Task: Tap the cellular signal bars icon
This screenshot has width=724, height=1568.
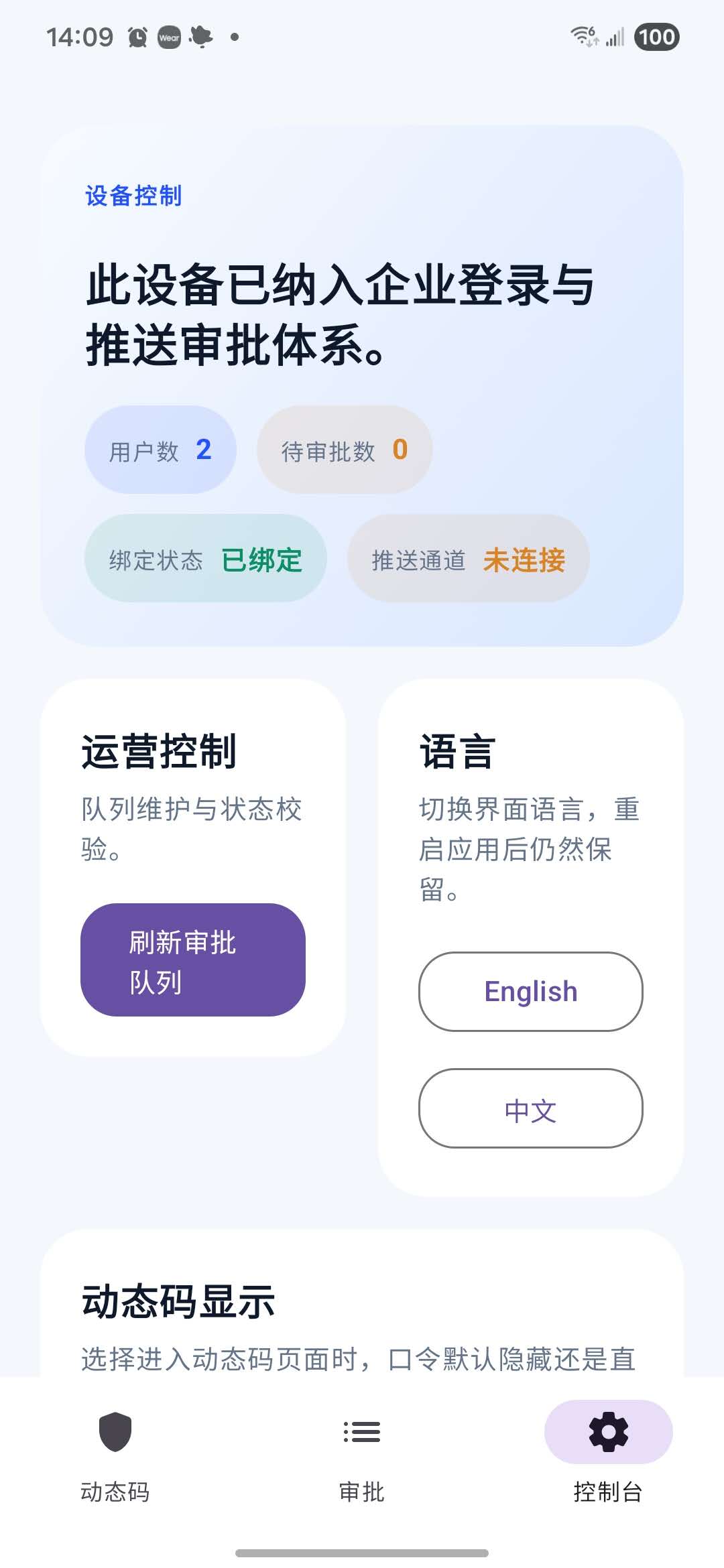Action: pos(615,38)
